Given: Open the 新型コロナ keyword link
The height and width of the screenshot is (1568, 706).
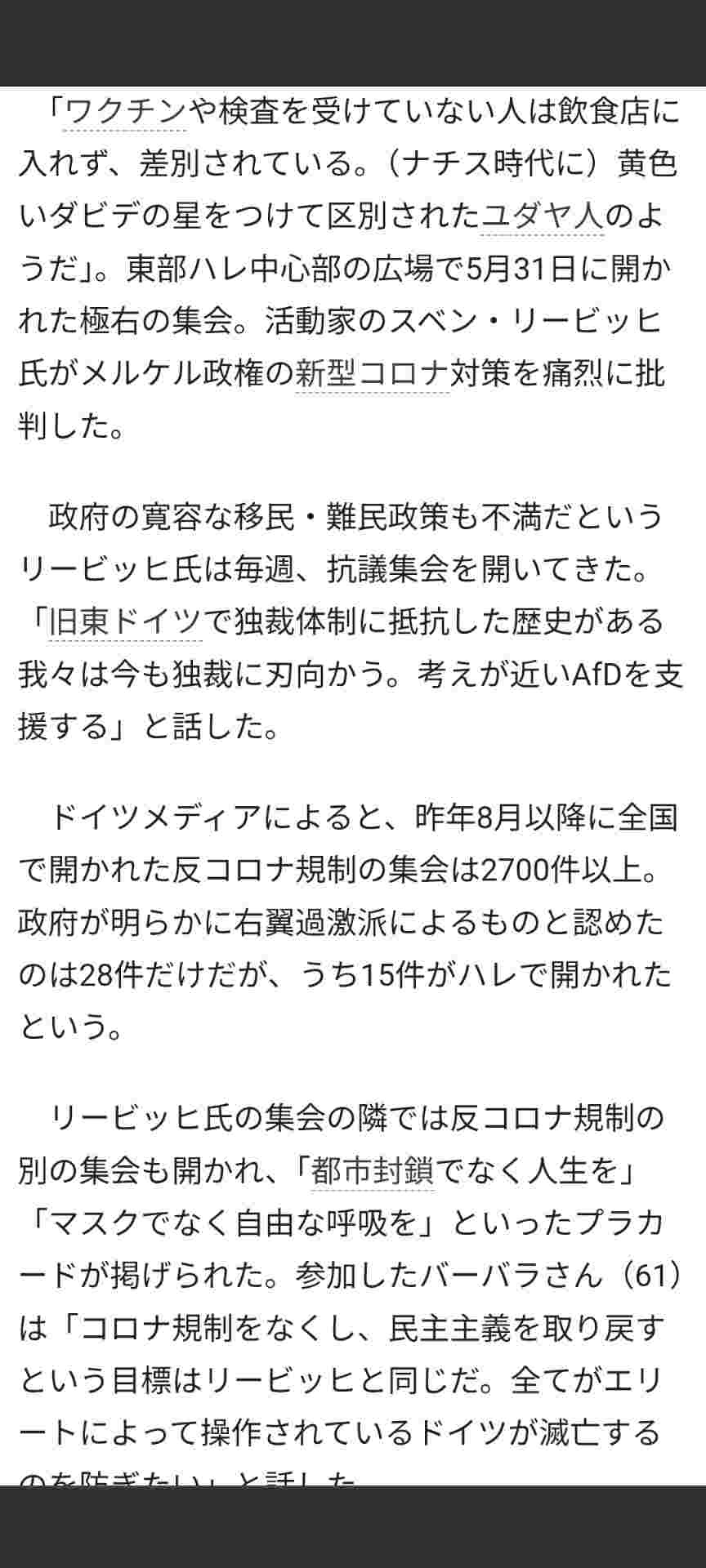Looking at the screenshot, I should pos(372,373).
